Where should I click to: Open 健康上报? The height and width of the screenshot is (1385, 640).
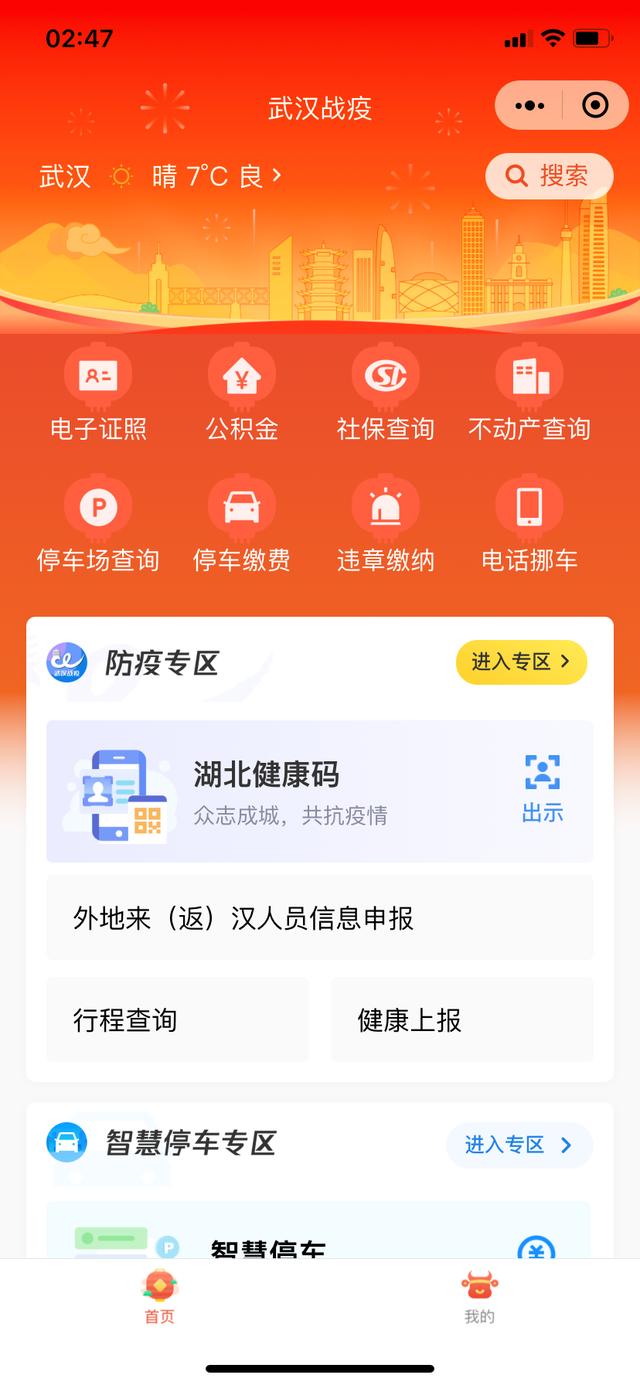click(462, 1020)
